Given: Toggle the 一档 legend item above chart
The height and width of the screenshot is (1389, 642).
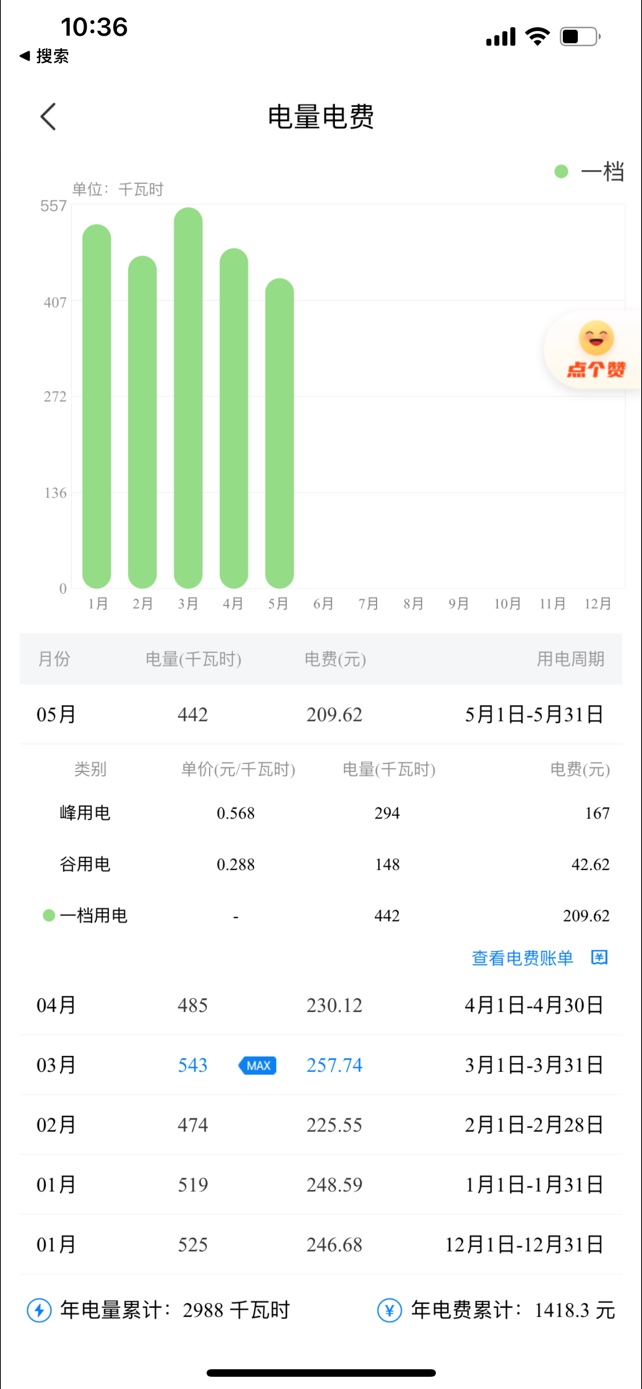Looking at the screenshot, I should [x=590, y=172].
